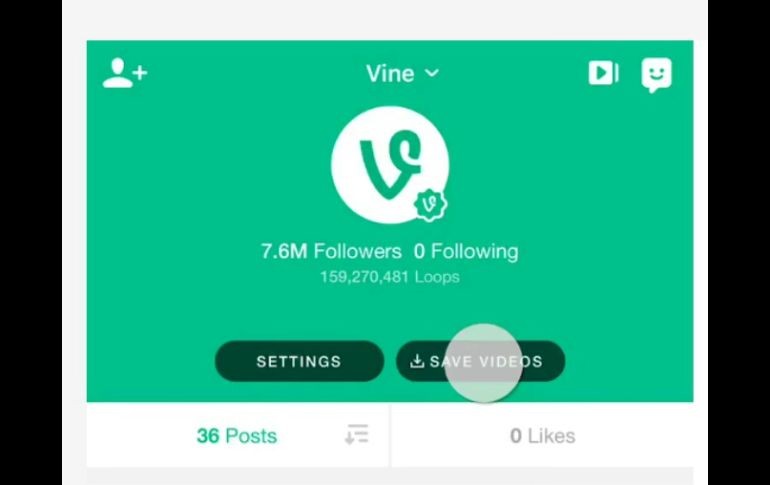Viewport: 770px width, 485px height.
Task: Open the Settings button
Action: pyautogui.click(x=299, y=362)
